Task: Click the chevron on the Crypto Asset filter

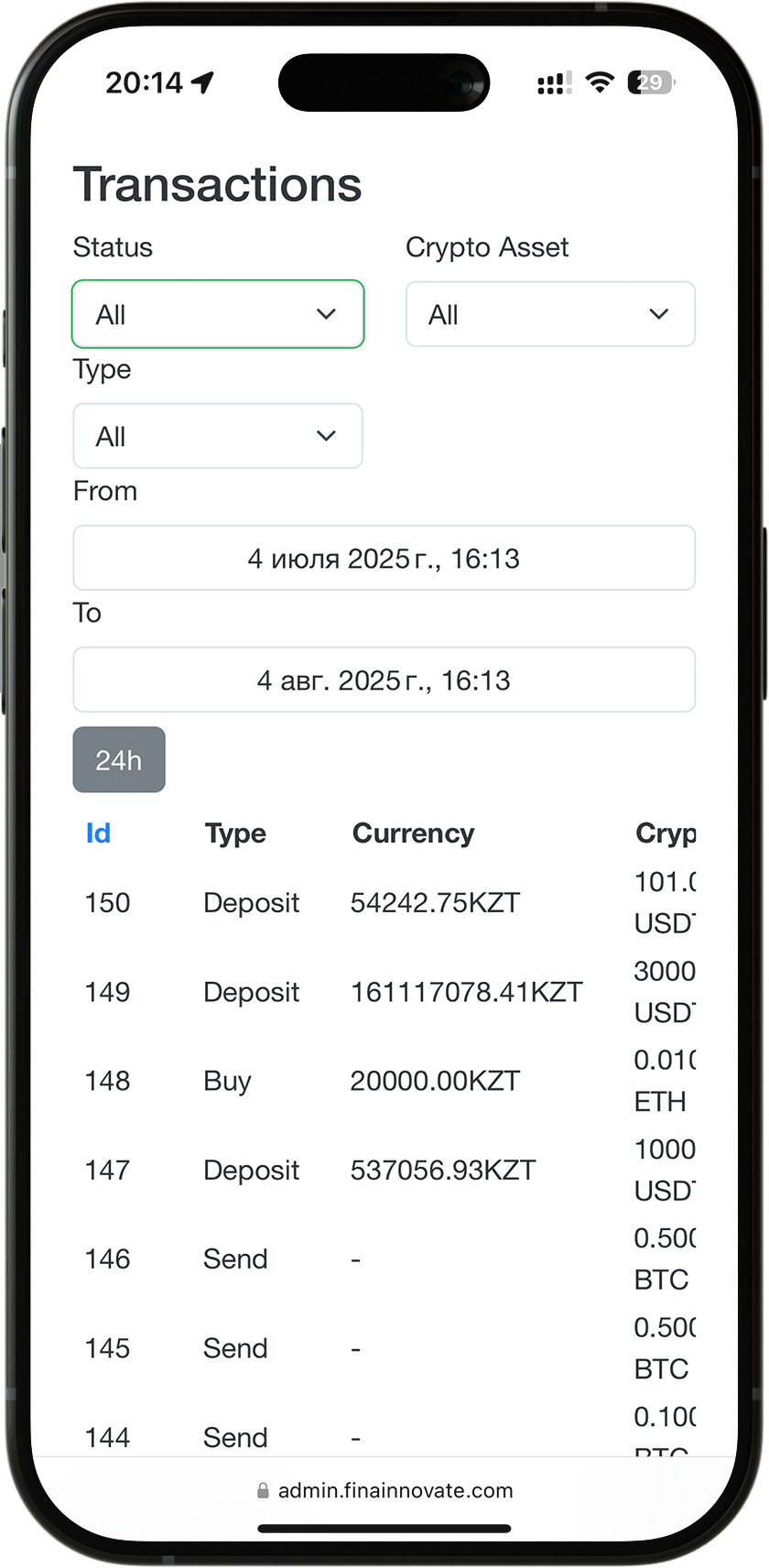Action: [x=658, y=314]
